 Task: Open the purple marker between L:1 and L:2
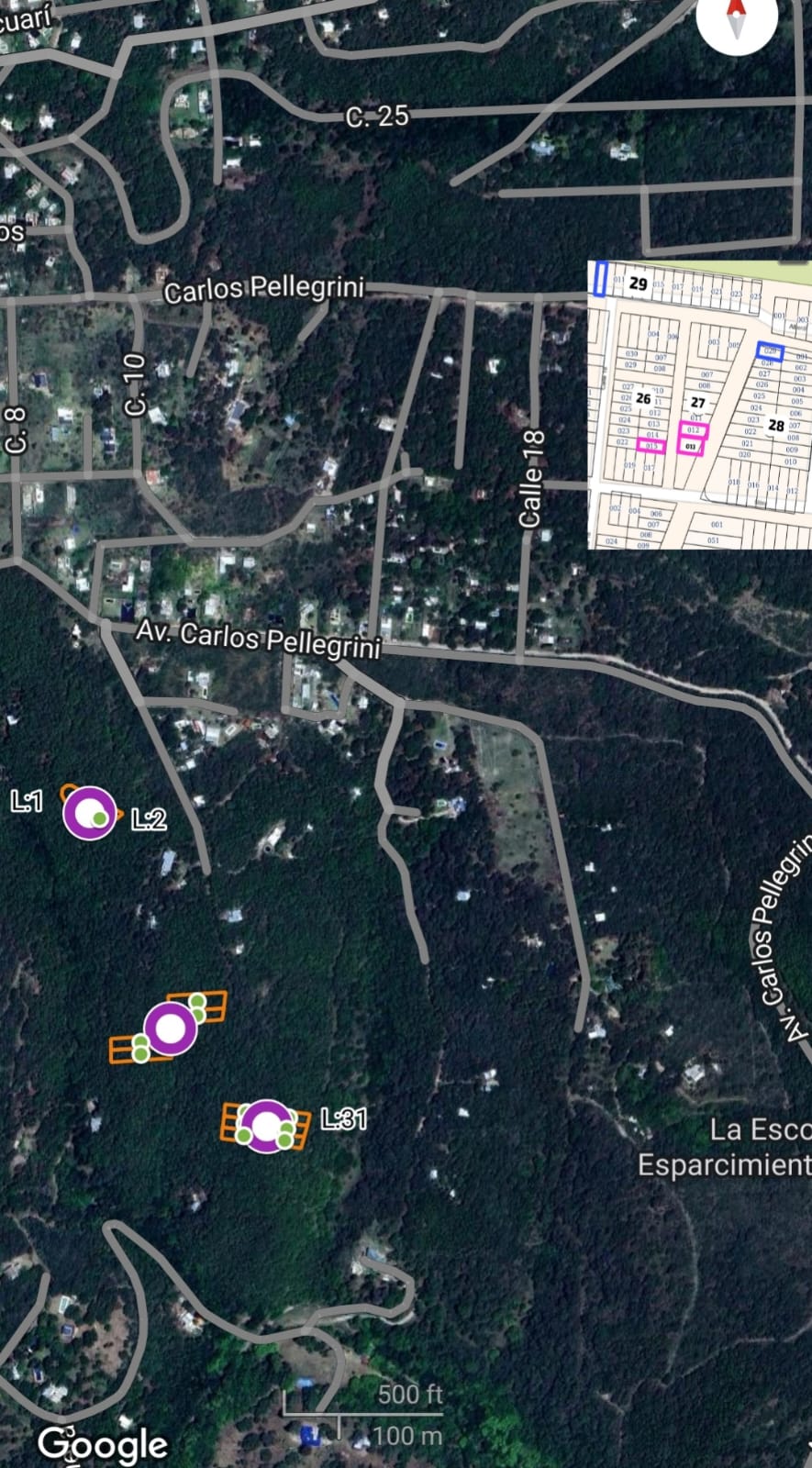[x=89, y=813]
